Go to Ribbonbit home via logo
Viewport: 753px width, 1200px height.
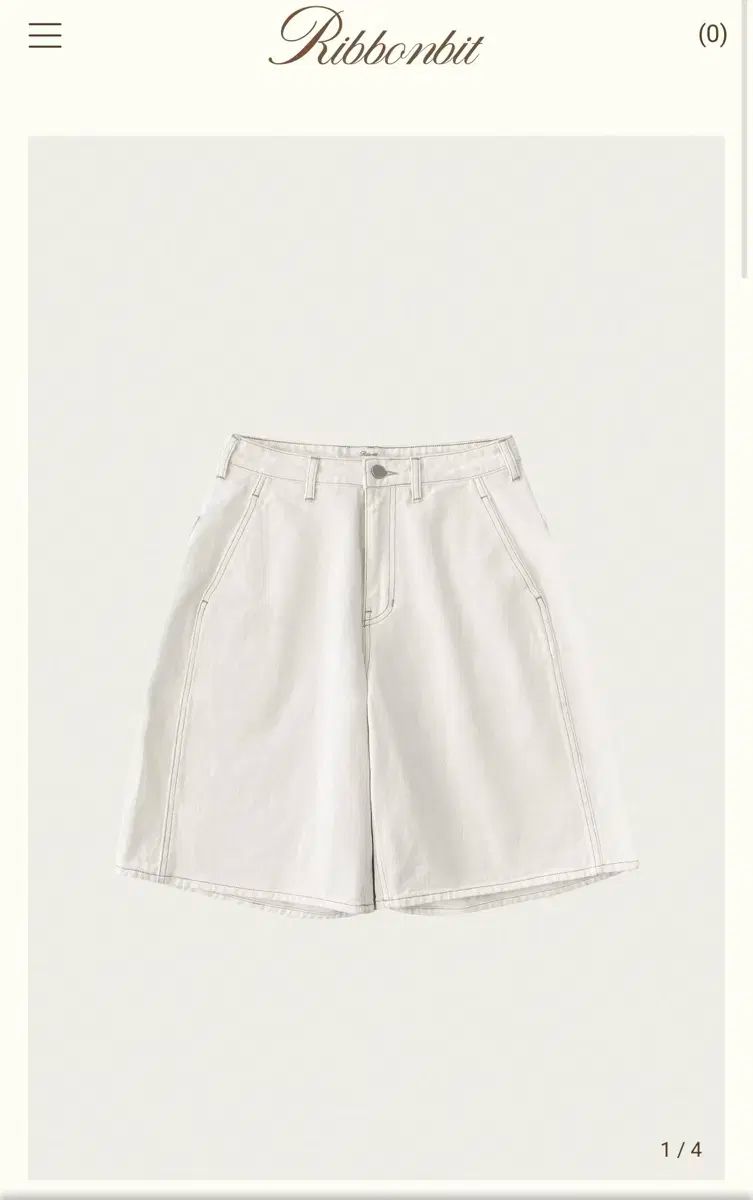click(375, 38)
